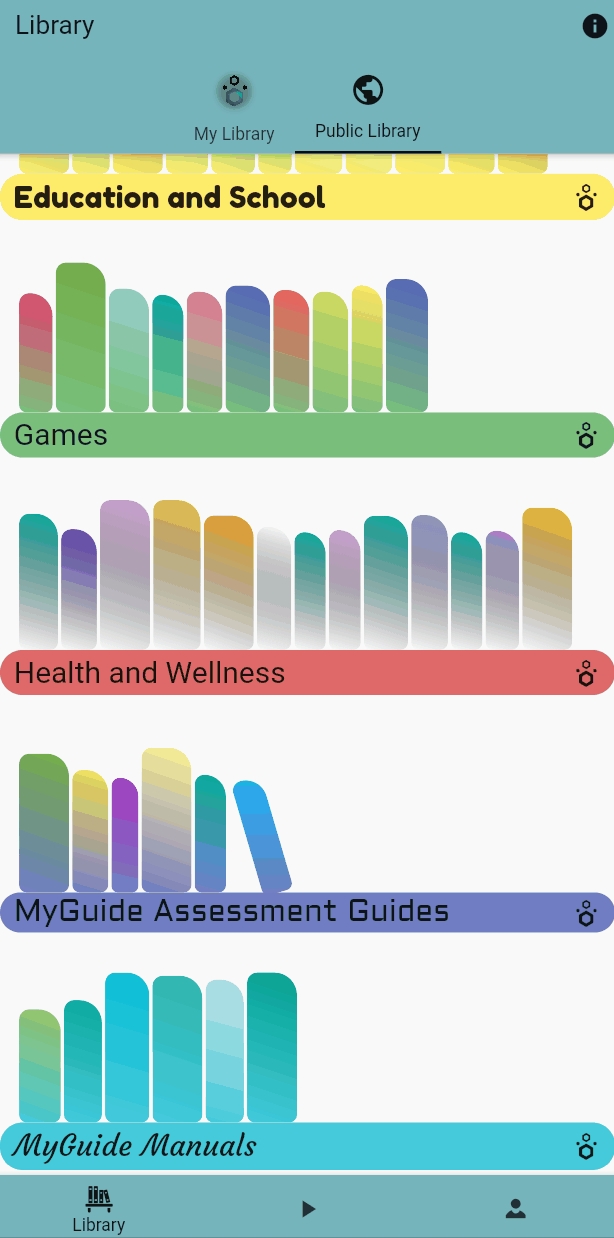Open the Games shelf
The height and width of the screenshot is (1238, 614).
(x=306, y=435)
